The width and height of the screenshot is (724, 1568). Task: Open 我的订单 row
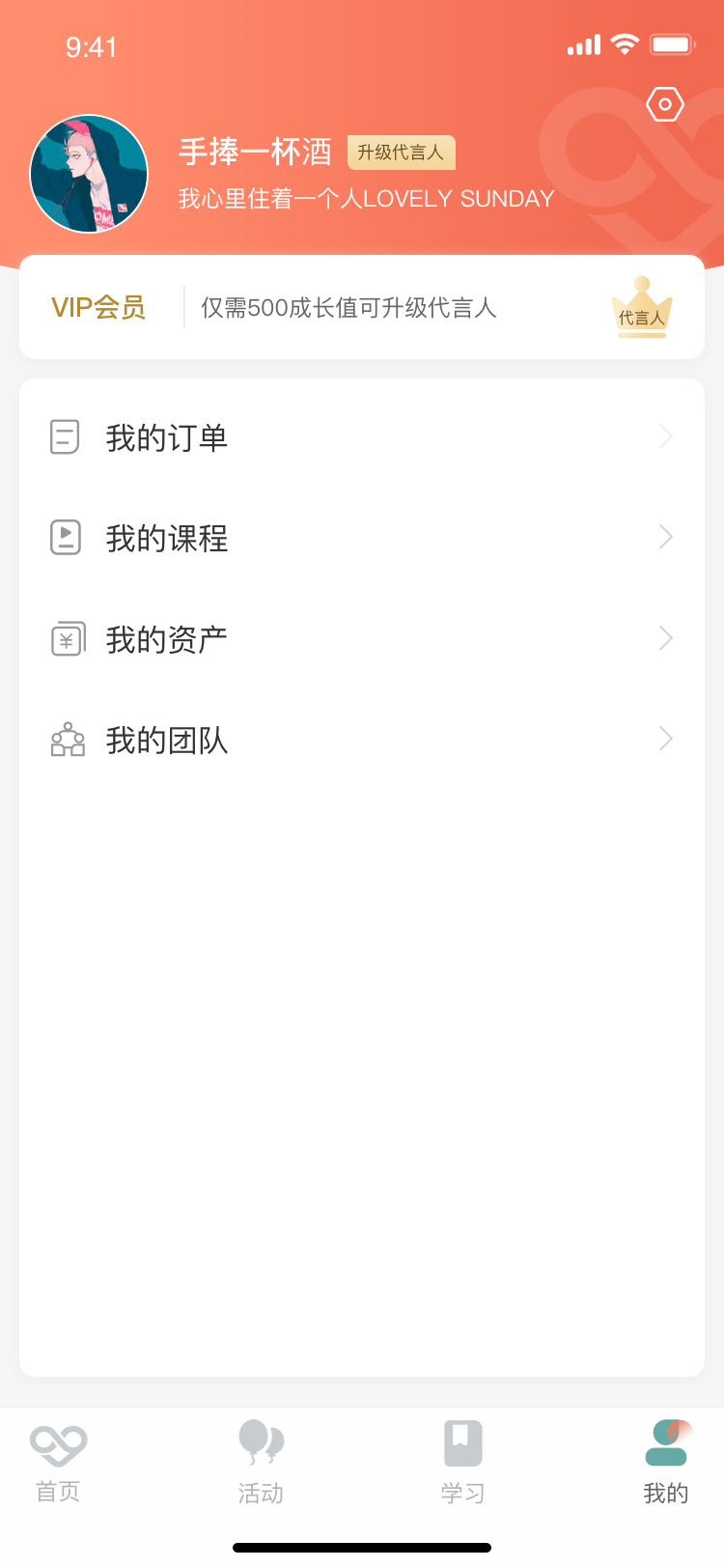click(362, 437)
